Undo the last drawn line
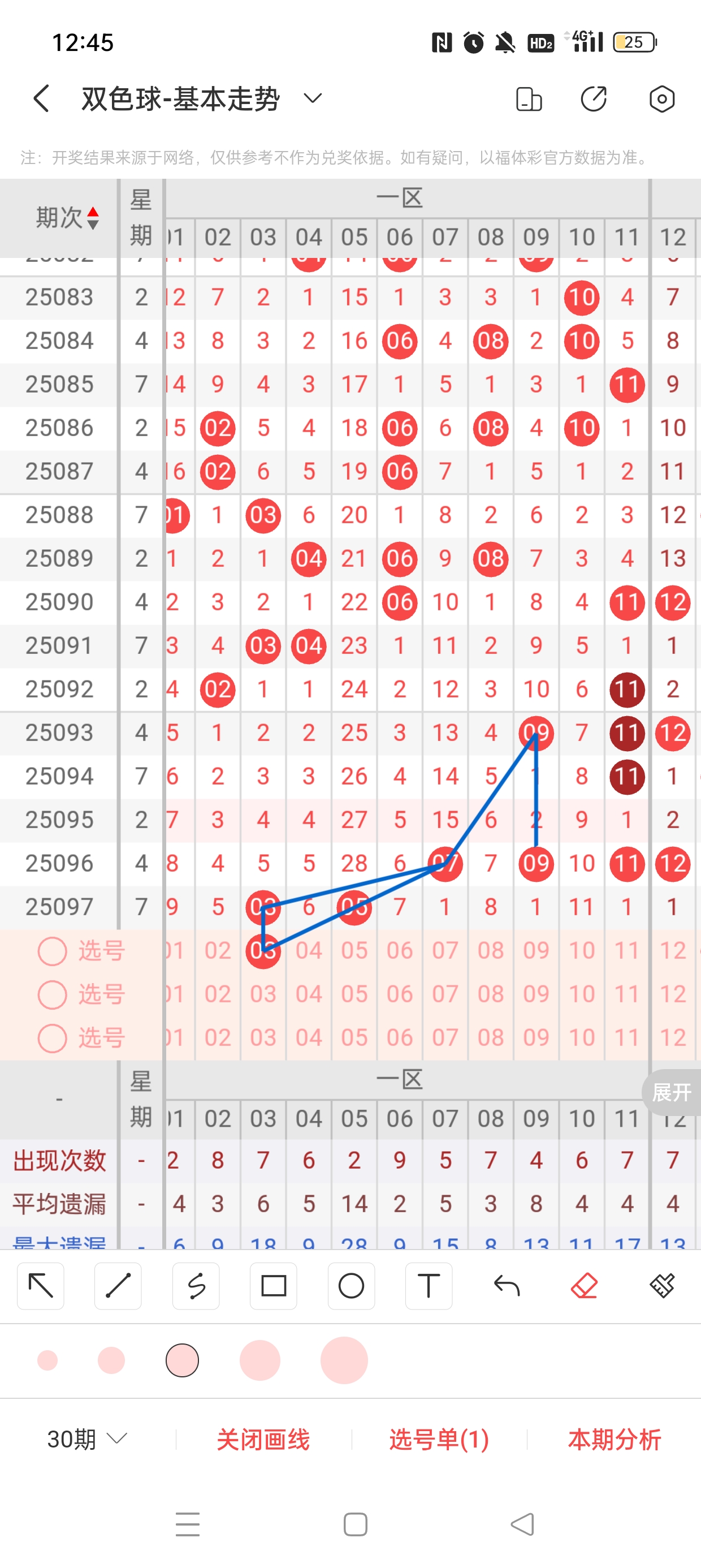Image resolution: width=701 pixels, height=1568 pixels. point(507,1286)
